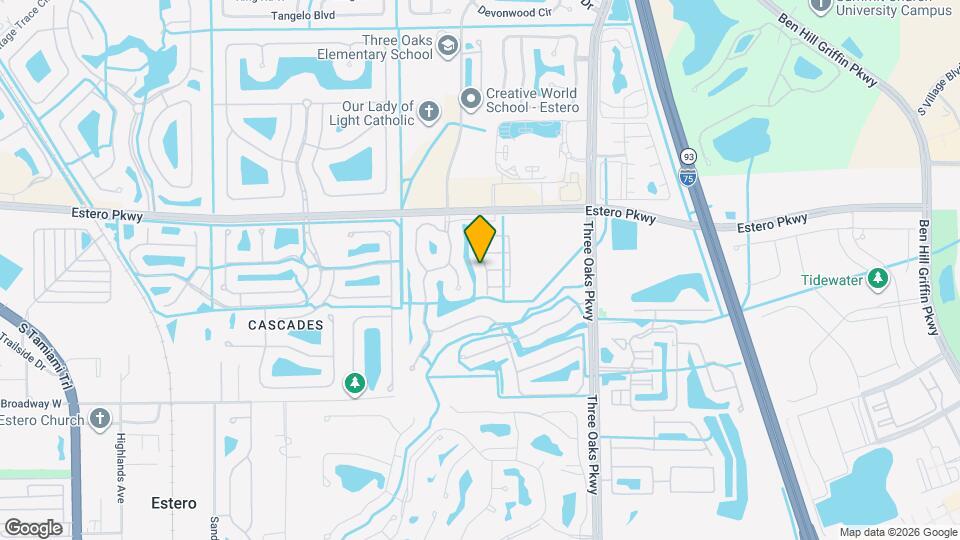
Task: Open the Three Oaks Elementary School pin
Action: tap(448, 46)
